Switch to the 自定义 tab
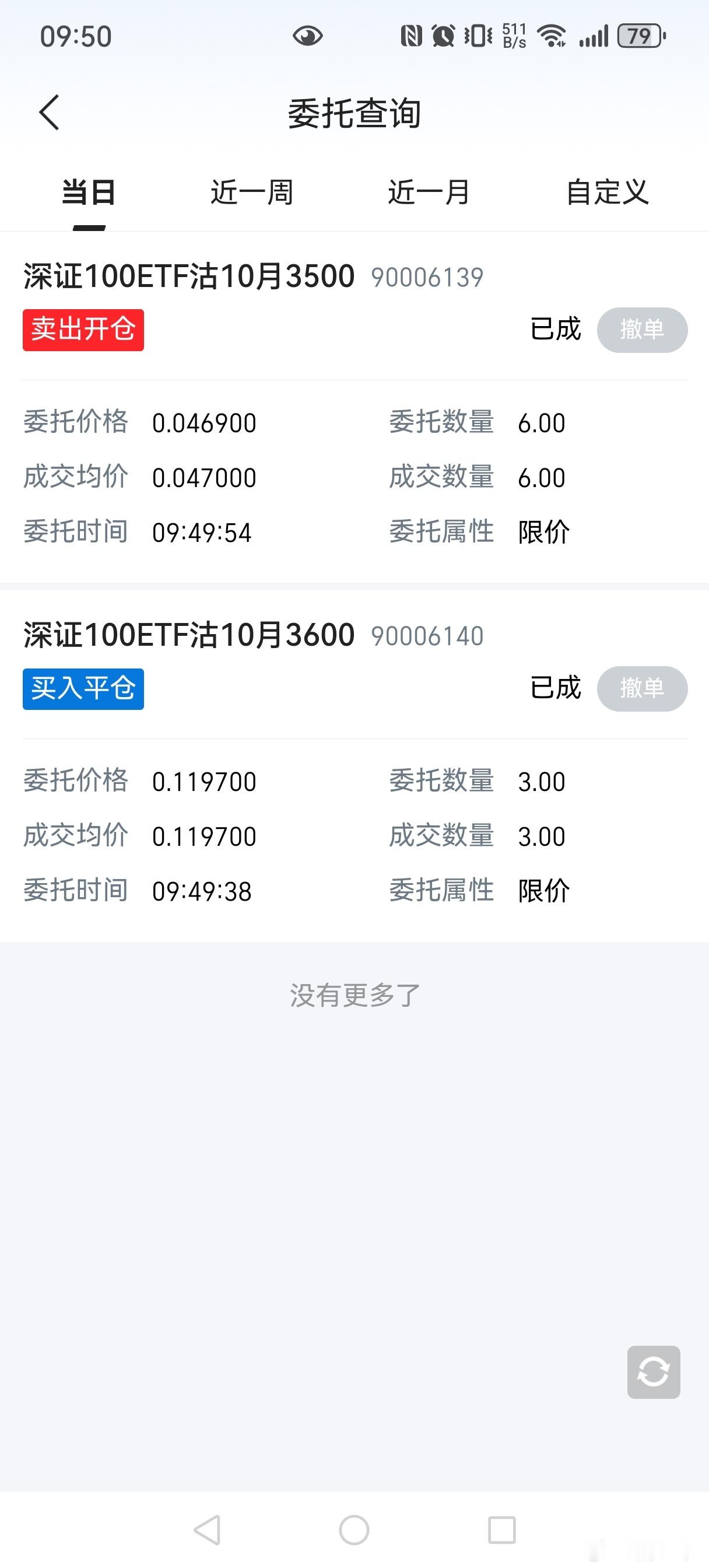Image resolution: width=709 pixels, height=1568 pixels. pyautogui.click(x=608, y=192)
